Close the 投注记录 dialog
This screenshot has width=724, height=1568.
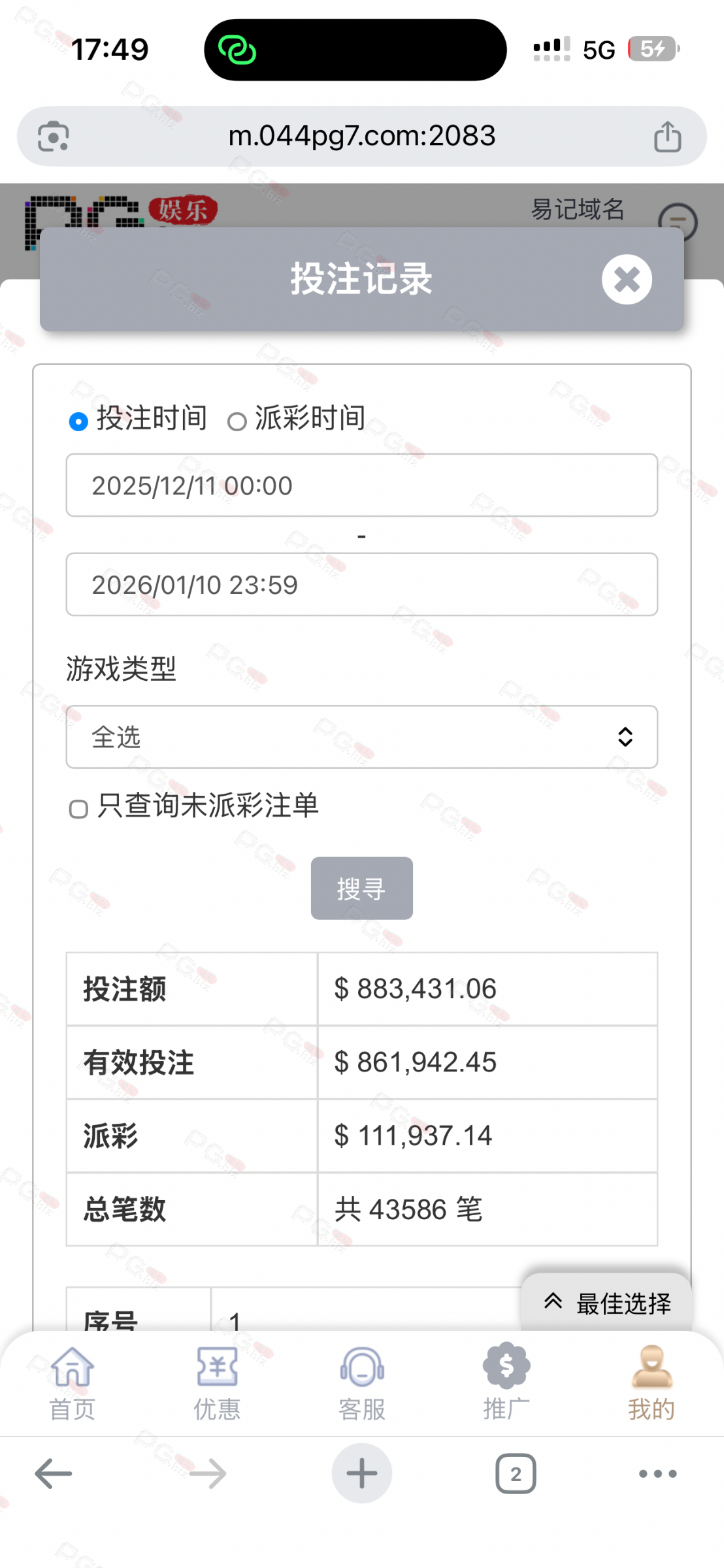626,280
